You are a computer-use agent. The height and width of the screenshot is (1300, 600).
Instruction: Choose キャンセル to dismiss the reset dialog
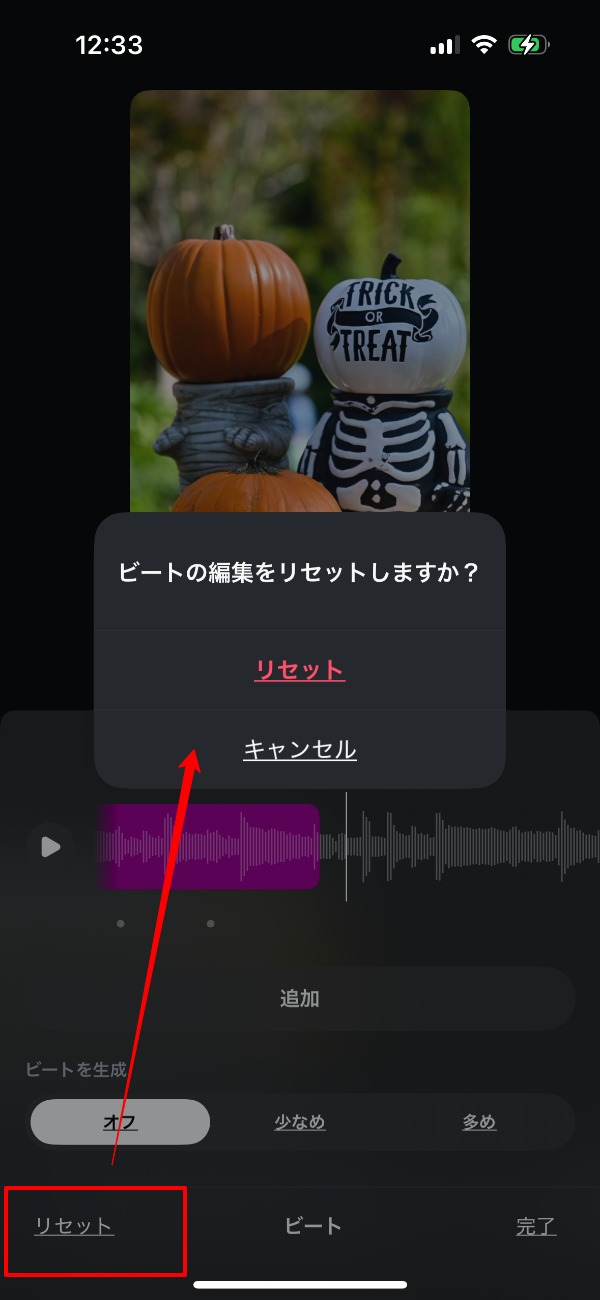point(300,749)
